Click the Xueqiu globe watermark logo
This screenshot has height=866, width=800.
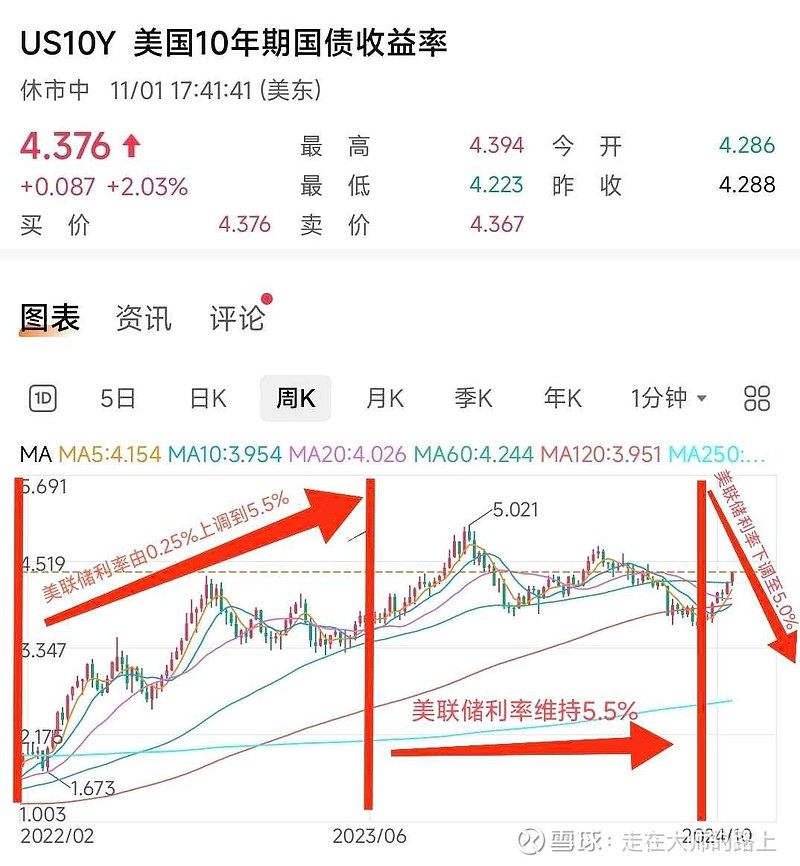tap(532, 842)
